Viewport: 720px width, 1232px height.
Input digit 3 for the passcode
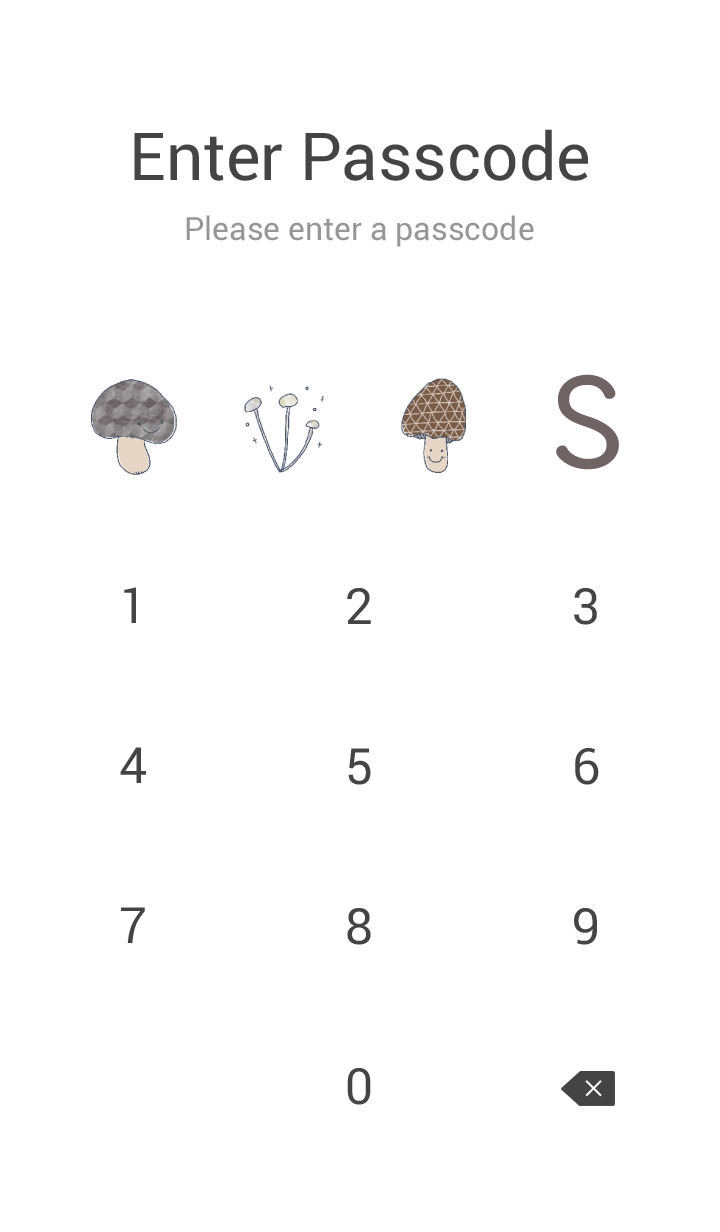click(x=586, y=607)
